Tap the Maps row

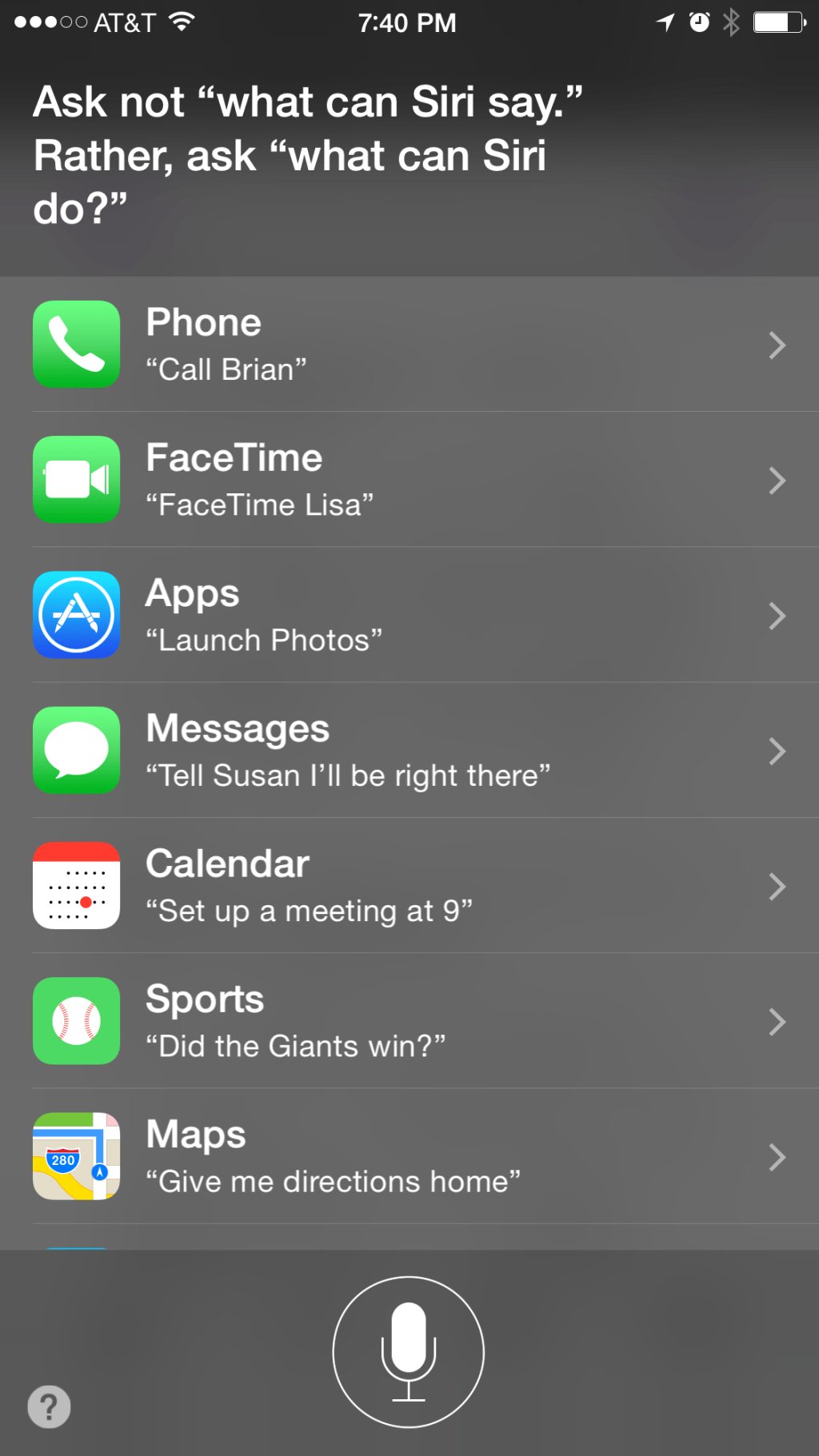point(409,1156)
